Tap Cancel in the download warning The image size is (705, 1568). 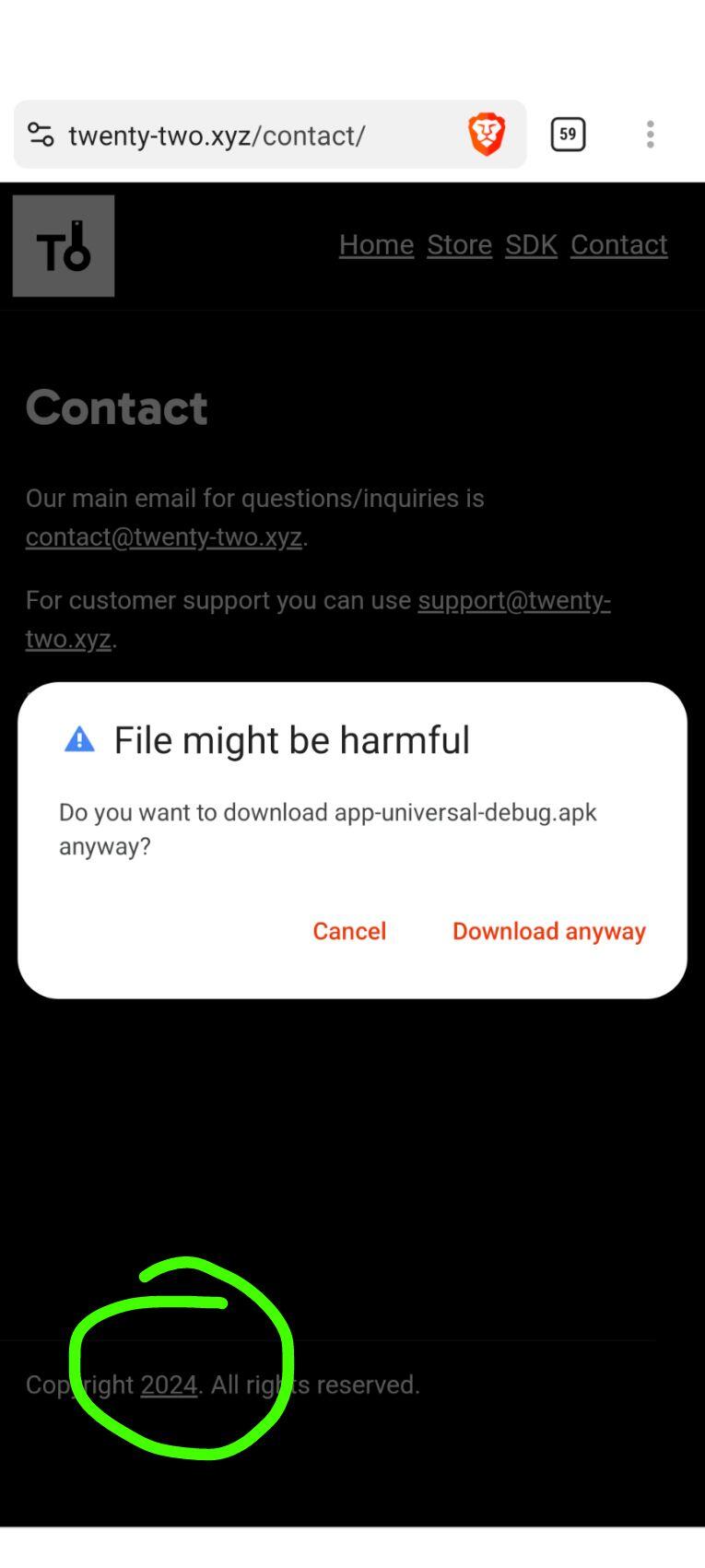tap(349, 931)
